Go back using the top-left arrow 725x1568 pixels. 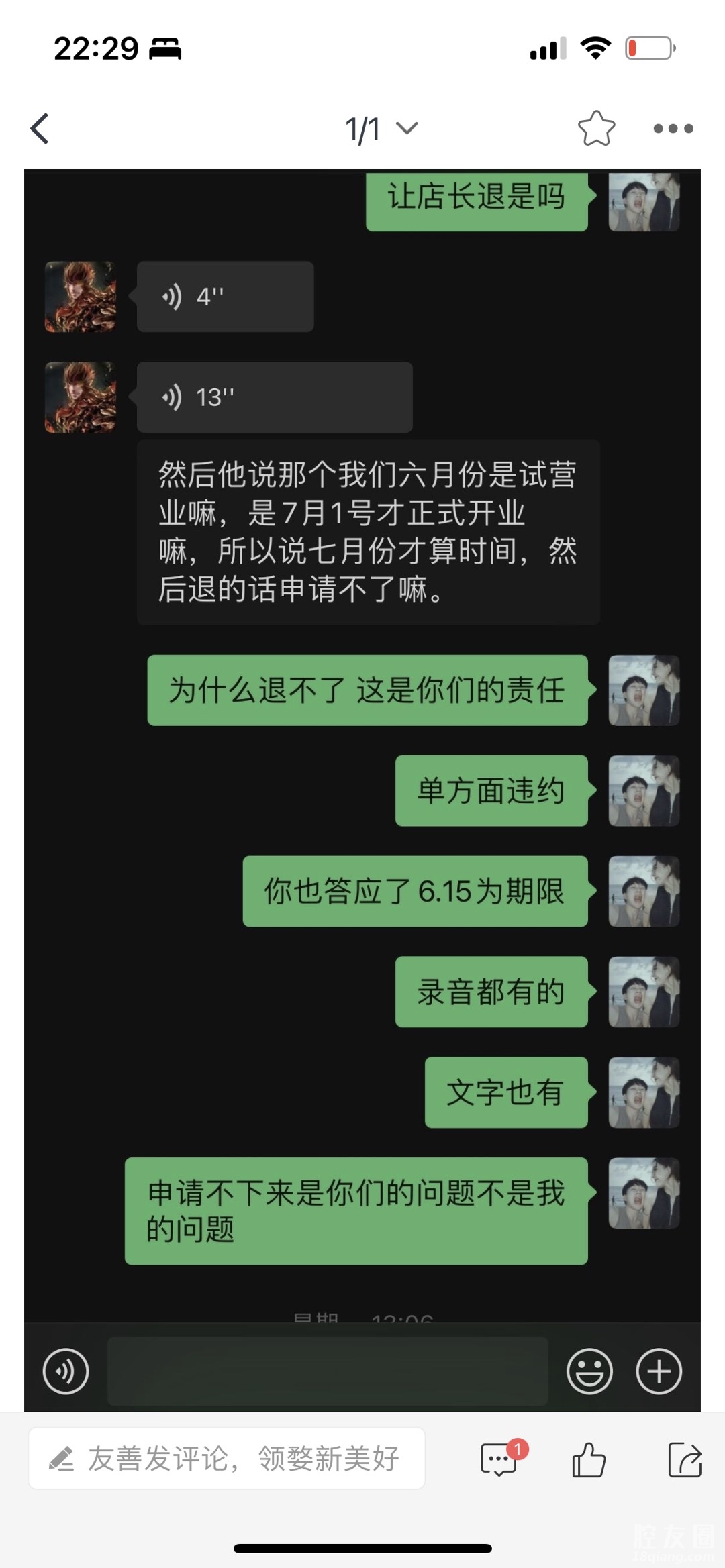point(40,128)
